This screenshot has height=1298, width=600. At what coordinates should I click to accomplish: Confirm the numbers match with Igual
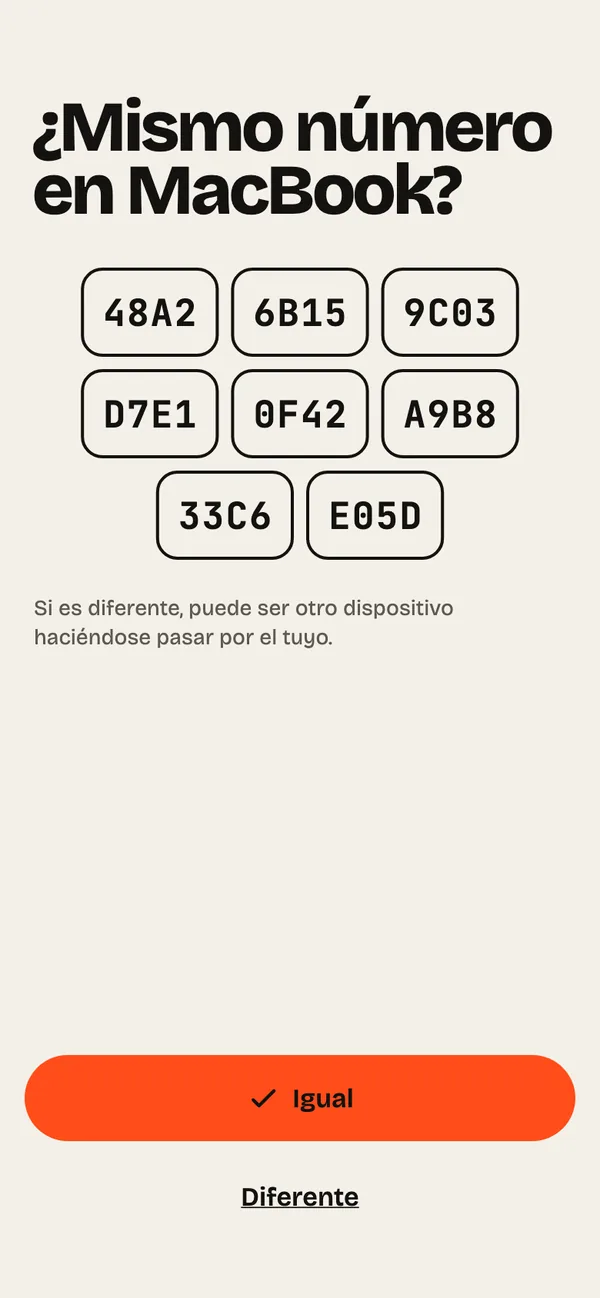300,1098
